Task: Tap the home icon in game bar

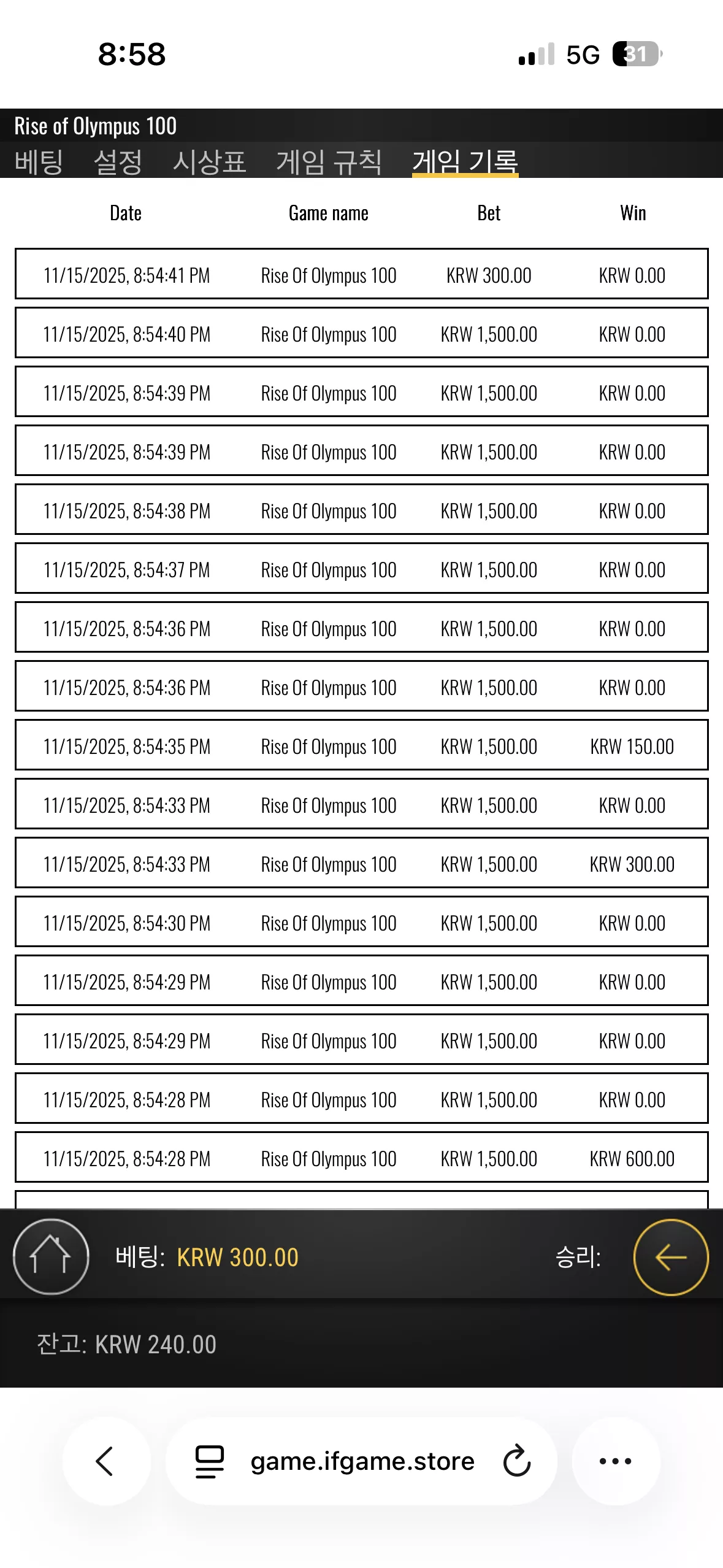Action: (51, 1257)
